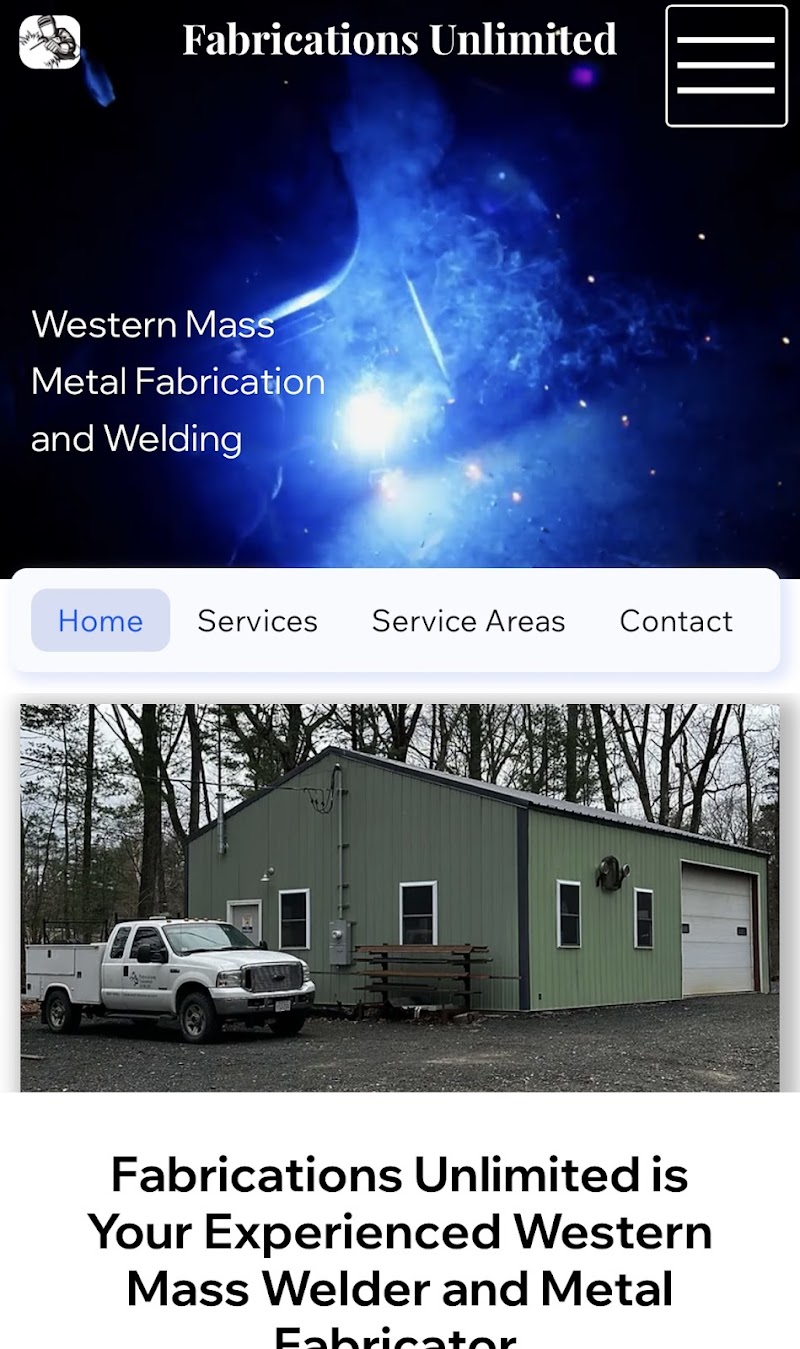Go to the Service Areas tab

coord(468,621)
